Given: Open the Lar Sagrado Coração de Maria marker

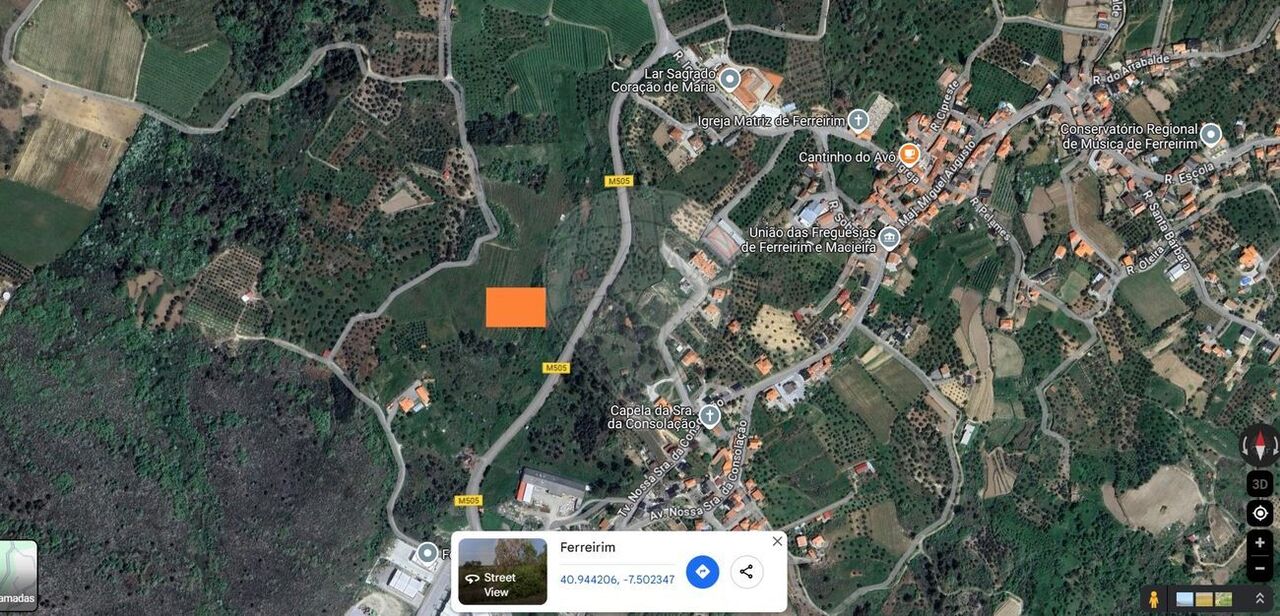Looking at the screenshot, I should pos(731,78).
